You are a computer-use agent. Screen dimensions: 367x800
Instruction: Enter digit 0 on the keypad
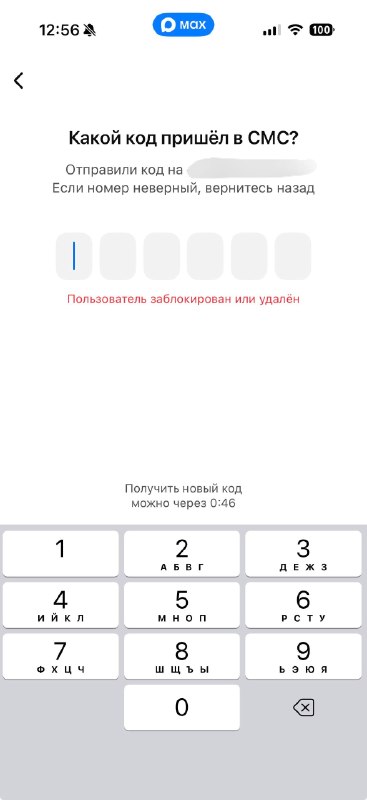coord(182,708)
